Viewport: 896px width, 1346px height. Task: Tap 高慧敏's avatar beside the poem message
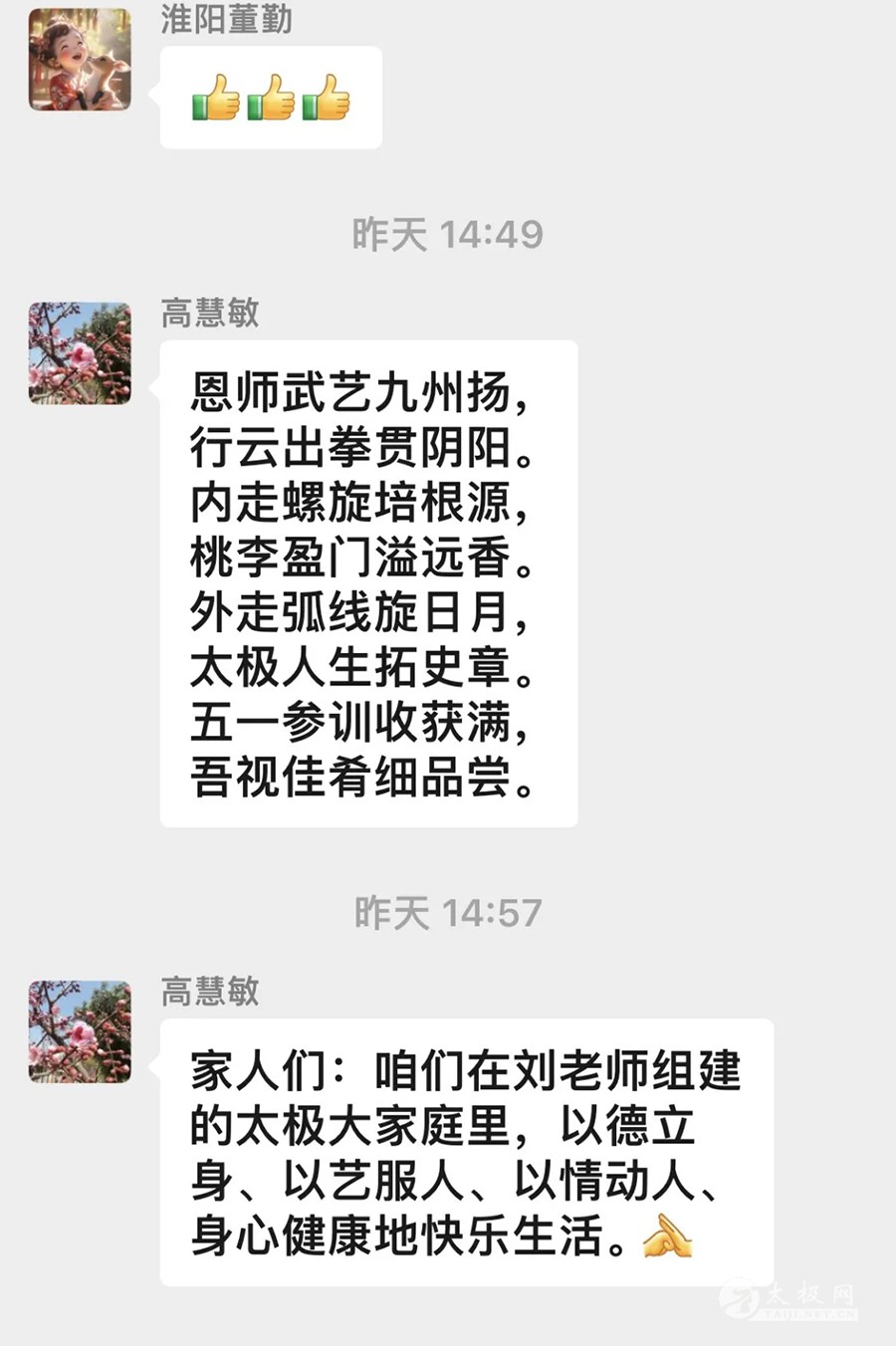click(80, 353)
